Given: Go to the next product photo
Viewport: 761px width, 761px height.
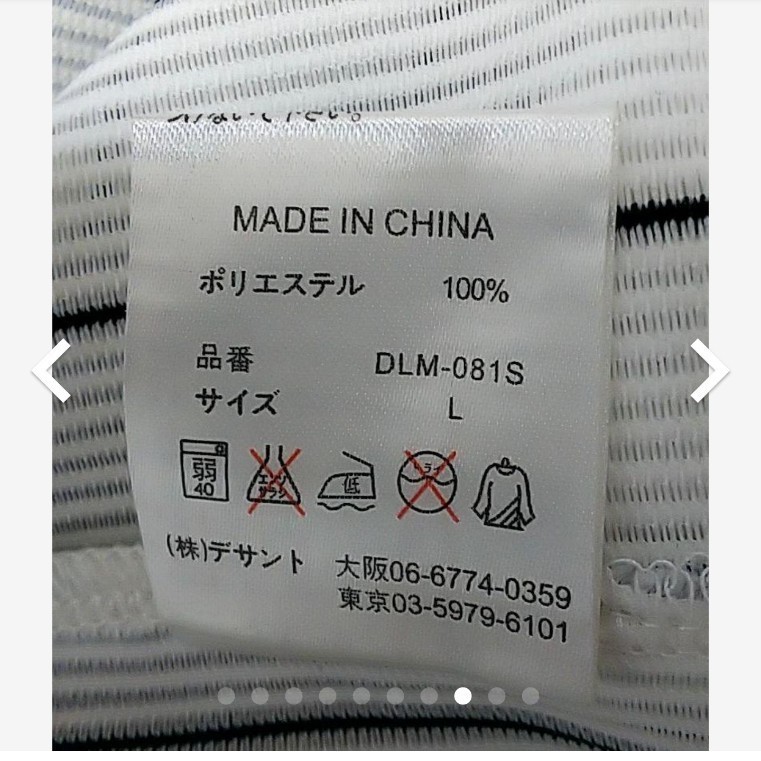Looking at the screenshot, I should (x=709, y=370).
